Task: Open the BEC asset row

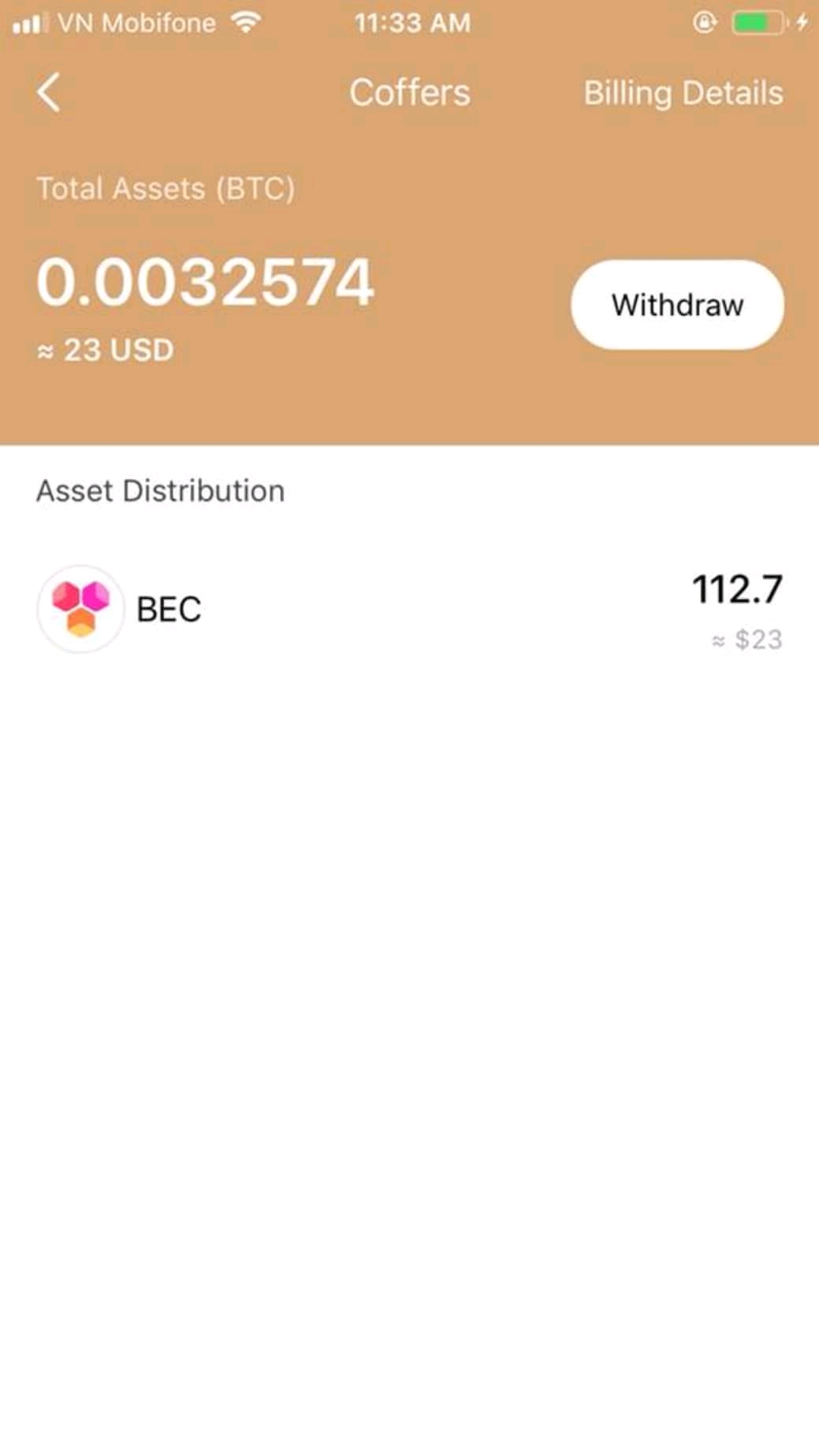Action: coord(409,610)
